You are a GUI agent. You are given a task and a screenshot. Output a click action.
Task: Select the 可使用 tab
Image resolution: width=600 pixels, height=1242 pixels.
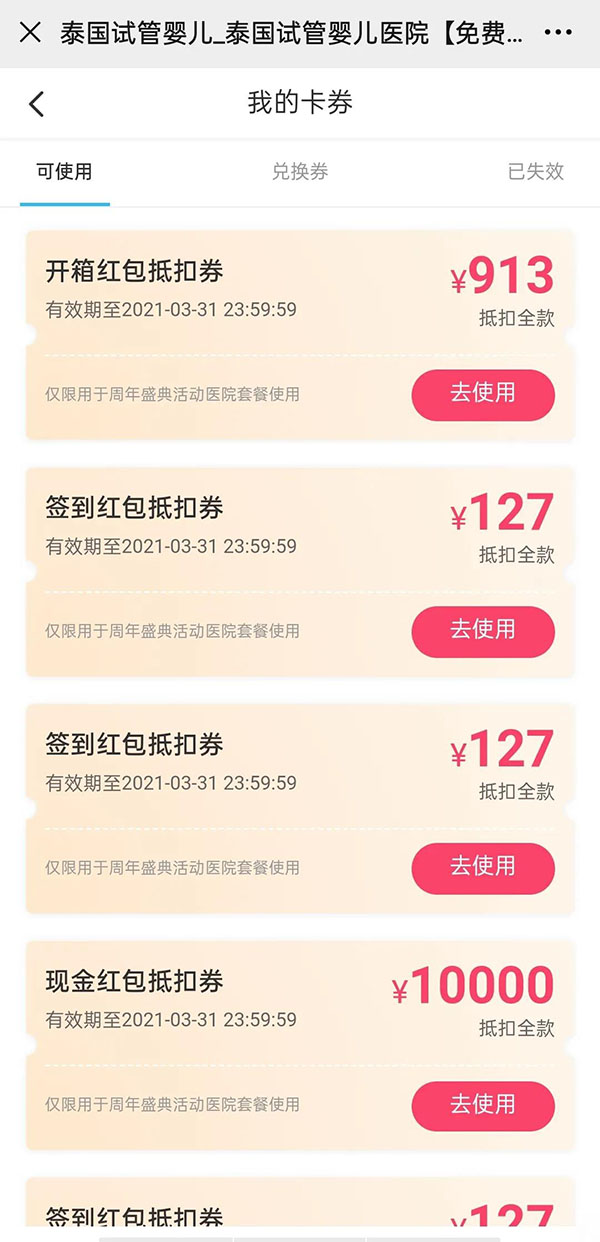point(64,172)
